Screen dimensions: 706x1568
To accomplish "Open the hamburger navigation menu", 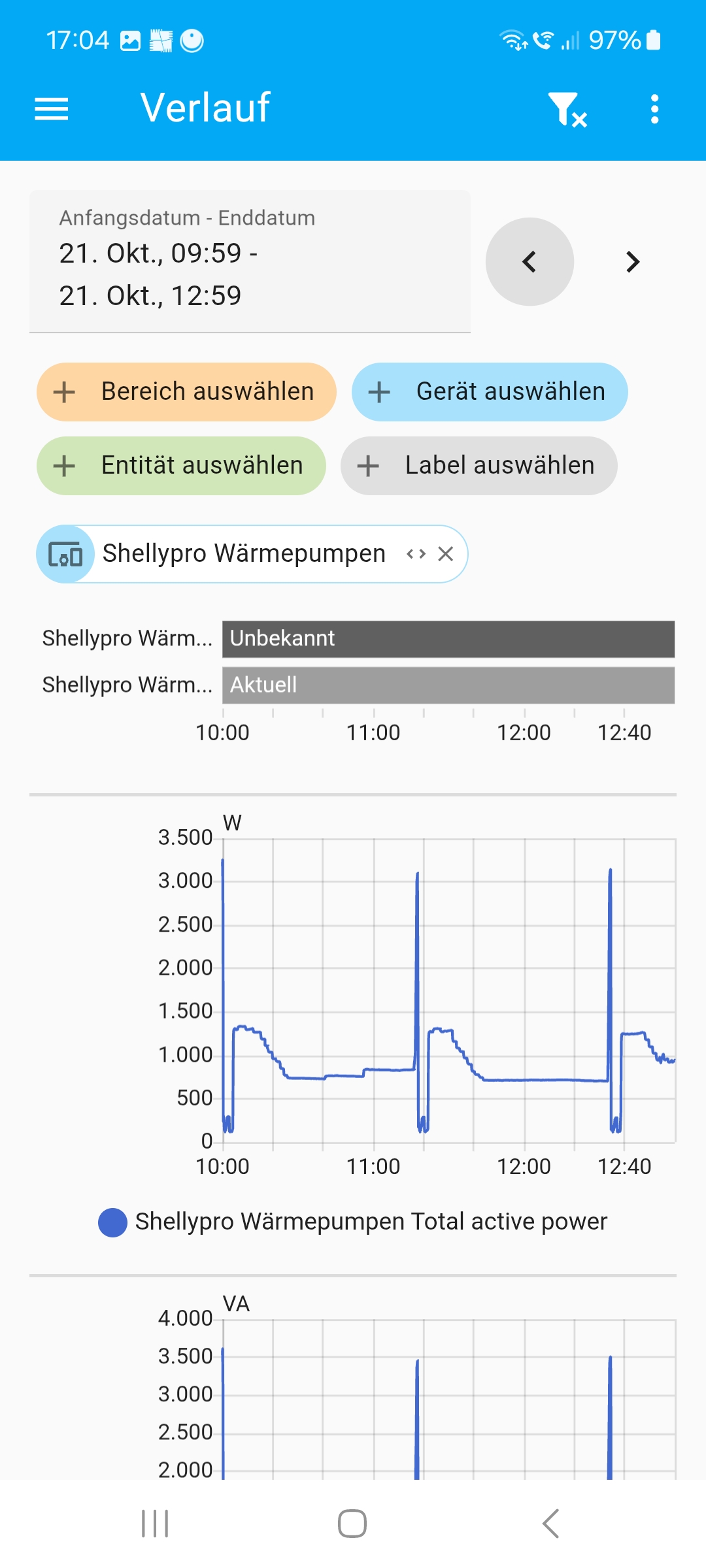I will 51,108.
